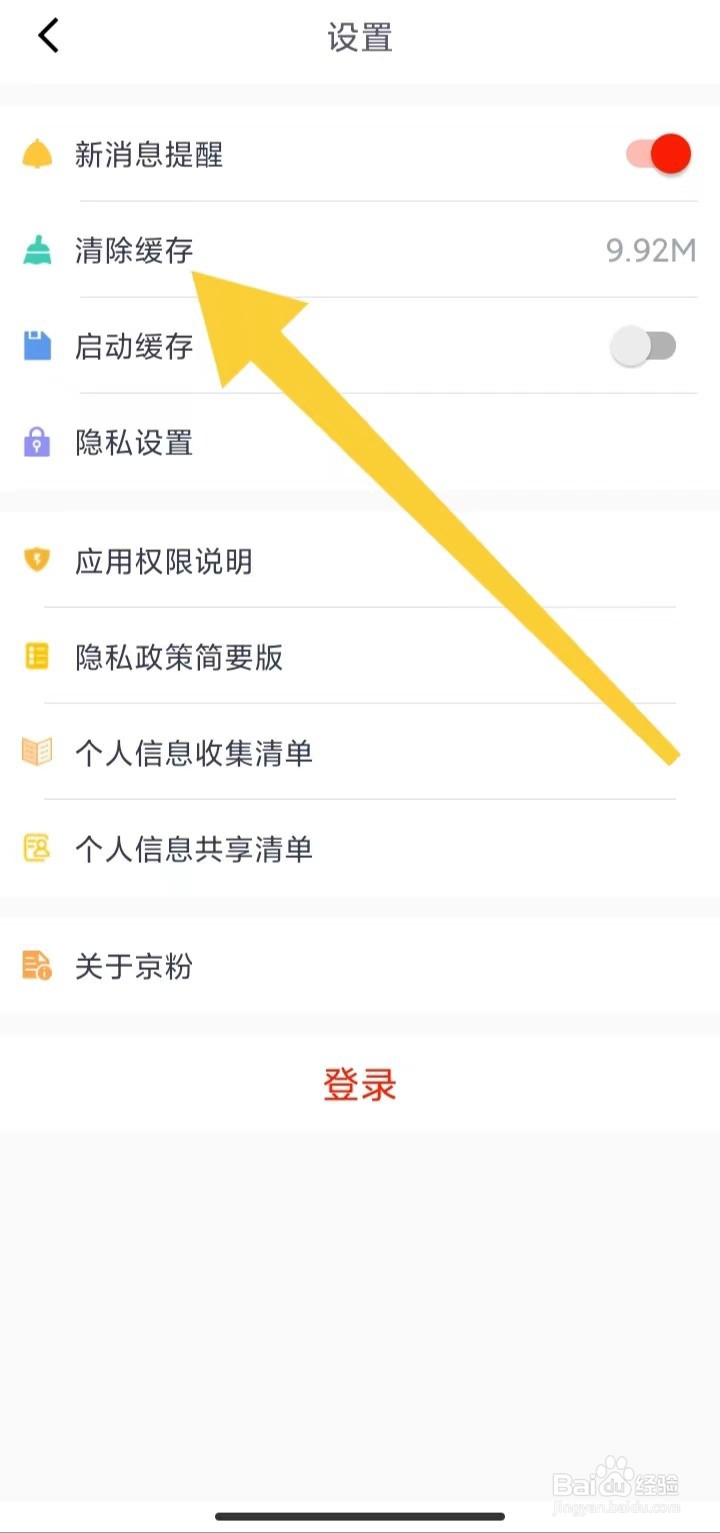720x1533 pixels.
Task: Click the shield icon beside 应用权限说明
Action: tap(37, 562)
